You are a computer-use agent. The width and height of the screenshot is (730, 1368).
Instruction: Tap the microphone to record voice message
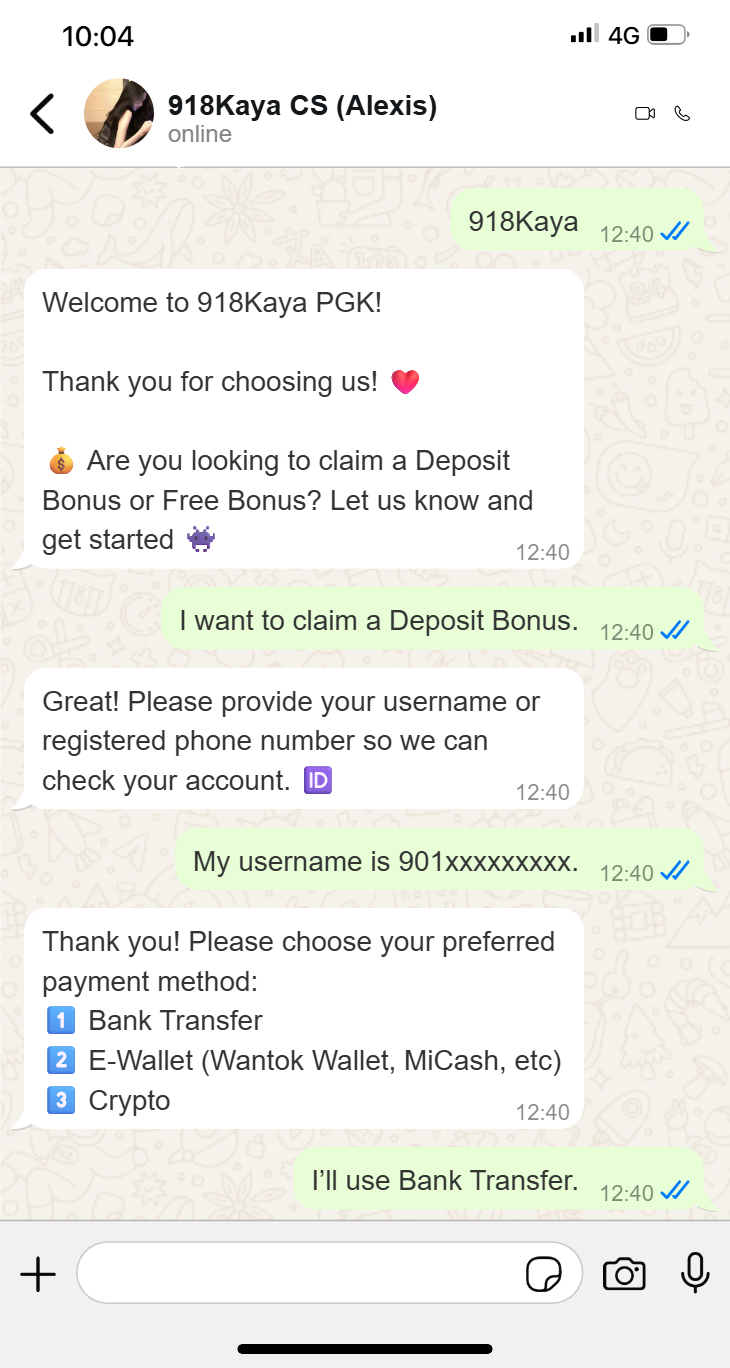[x=695, y=1273]
